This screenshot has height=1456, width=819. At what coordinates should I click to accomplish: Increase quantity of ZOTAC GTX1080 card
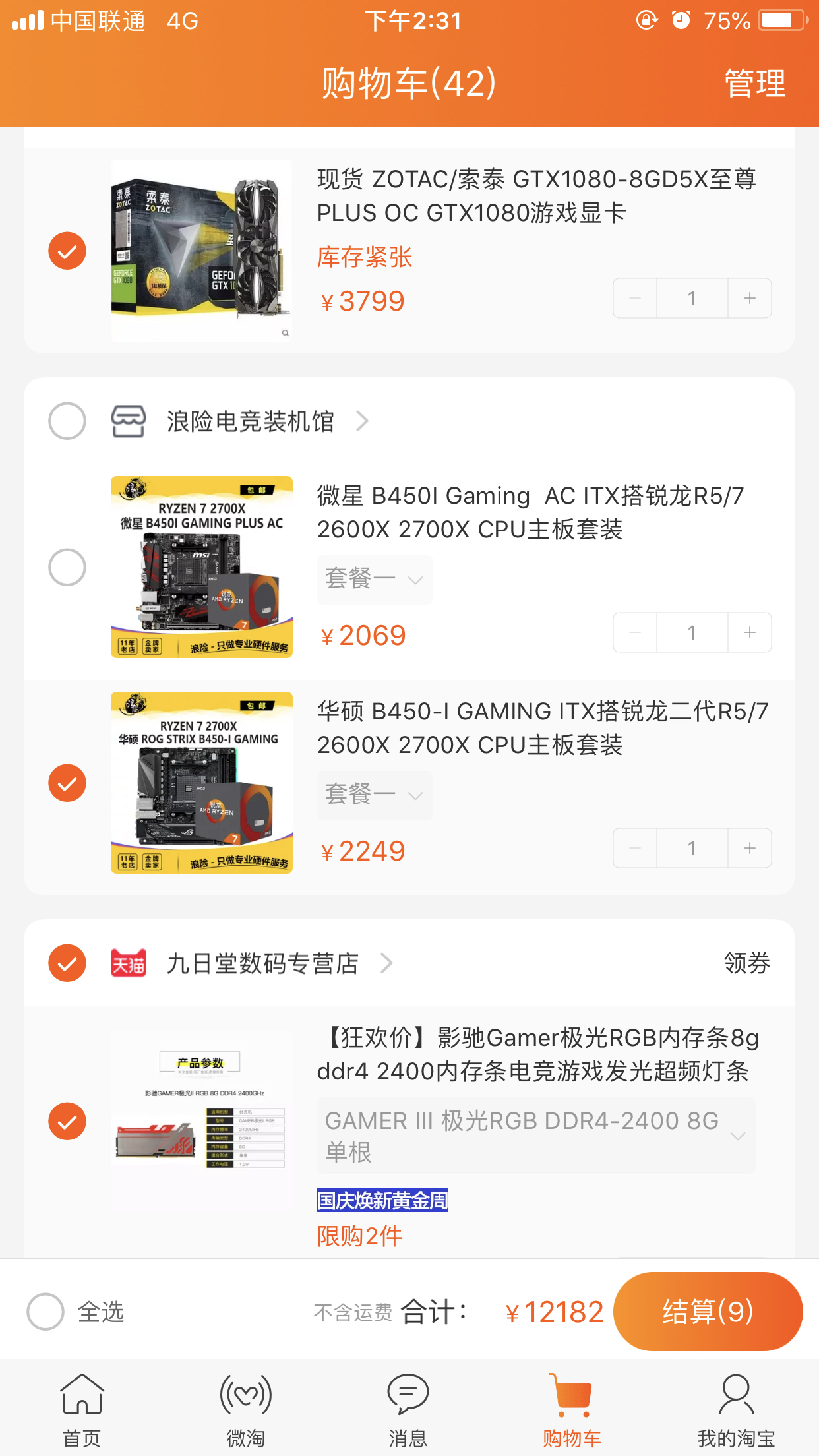[749, 299]
